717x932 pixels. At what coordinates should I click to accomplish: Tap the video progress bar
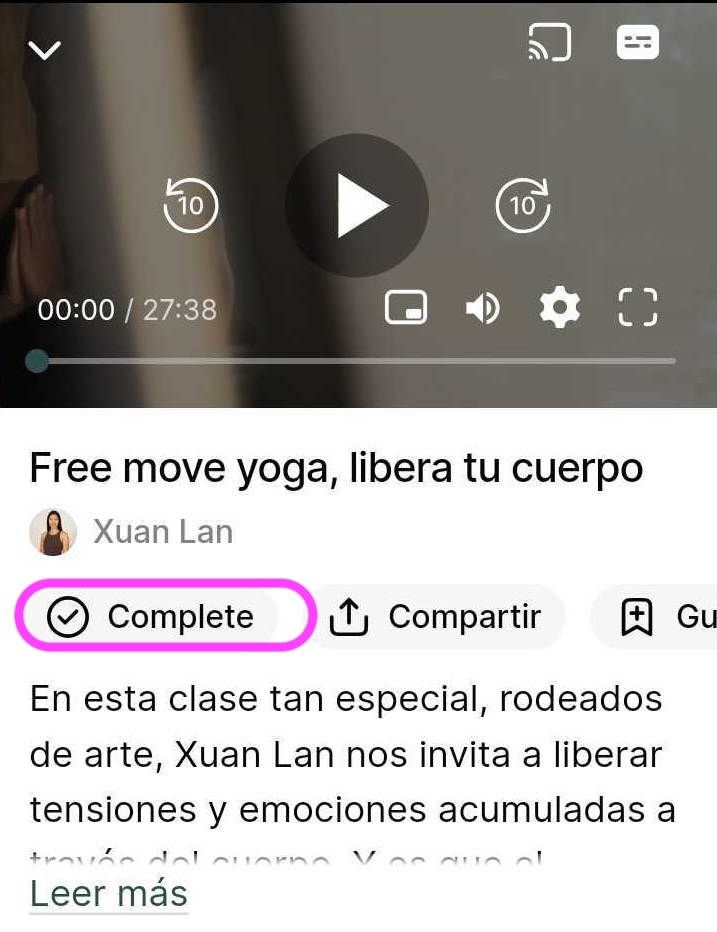(x=356, y=361)
